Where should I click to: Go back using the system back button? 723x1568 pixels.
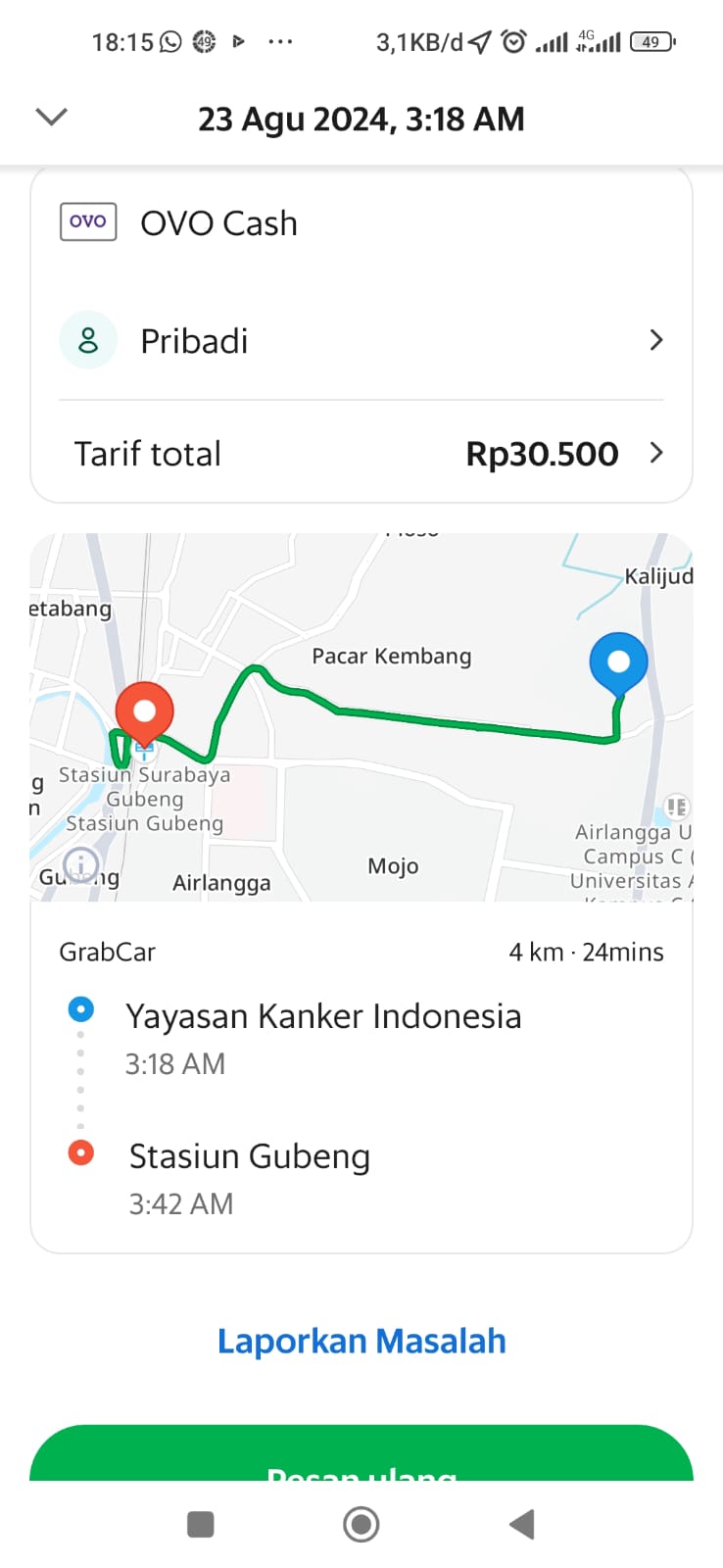tap(522, 1524)
